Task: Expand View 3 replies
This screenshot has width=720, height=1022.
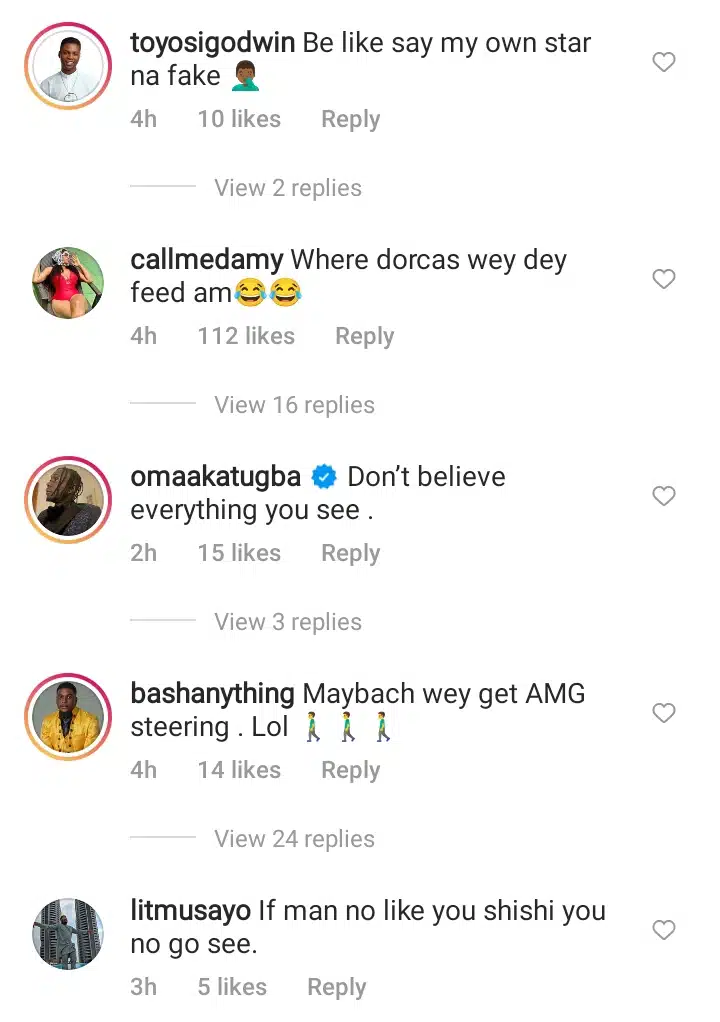Action: 288,622
